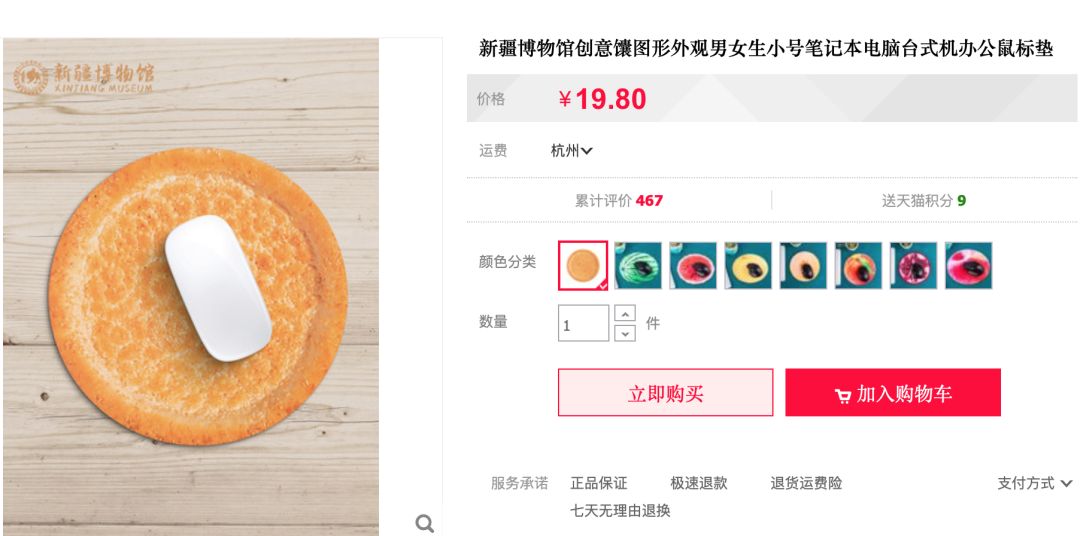Tap 立即购买 to buy now
The height and width of the screenshot is (536, 1080).
tap(665, 393)
